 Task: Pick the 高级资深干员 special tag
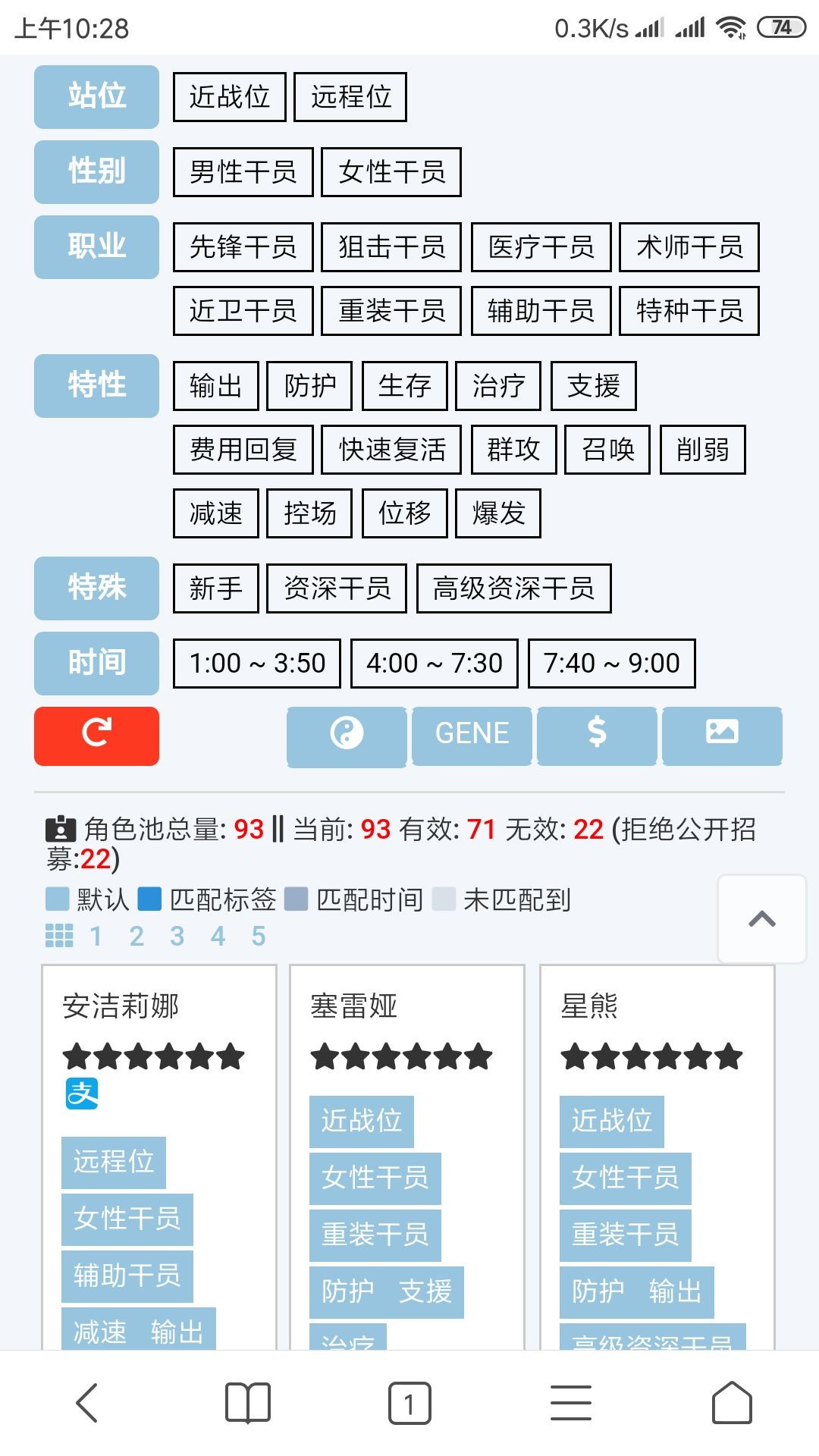(513, 588)
